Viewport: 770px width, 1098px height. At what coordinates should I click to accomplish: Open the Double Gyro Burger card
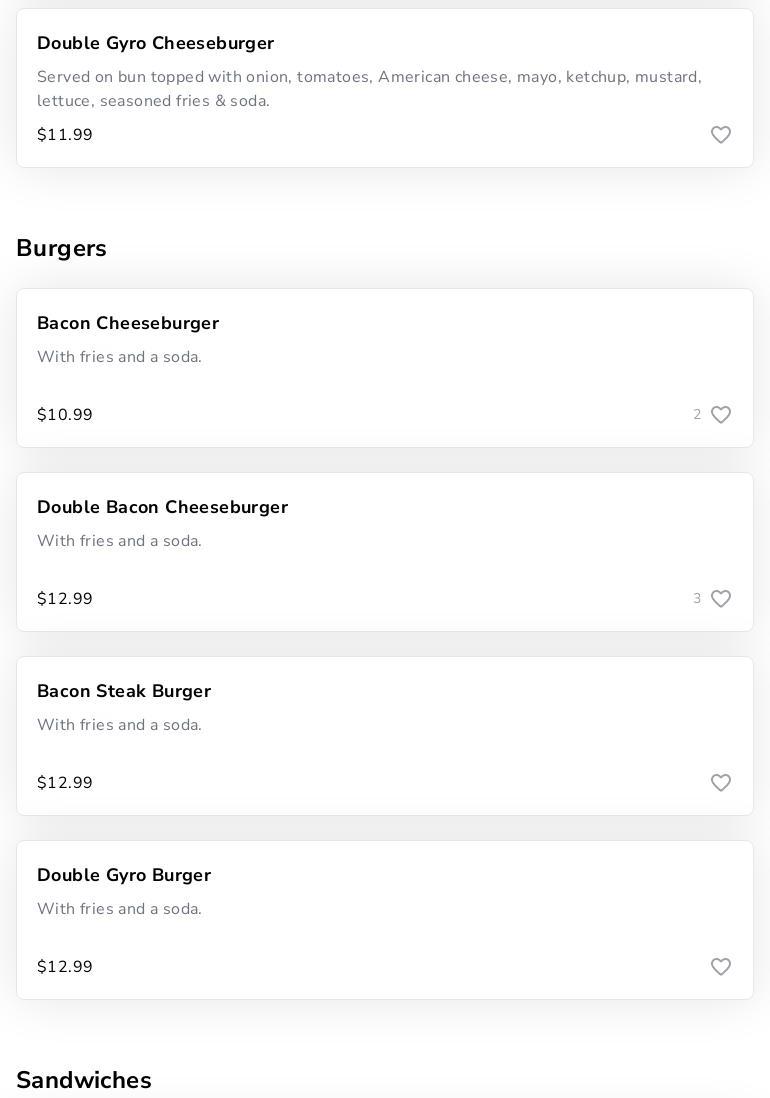tap(124, 876)
